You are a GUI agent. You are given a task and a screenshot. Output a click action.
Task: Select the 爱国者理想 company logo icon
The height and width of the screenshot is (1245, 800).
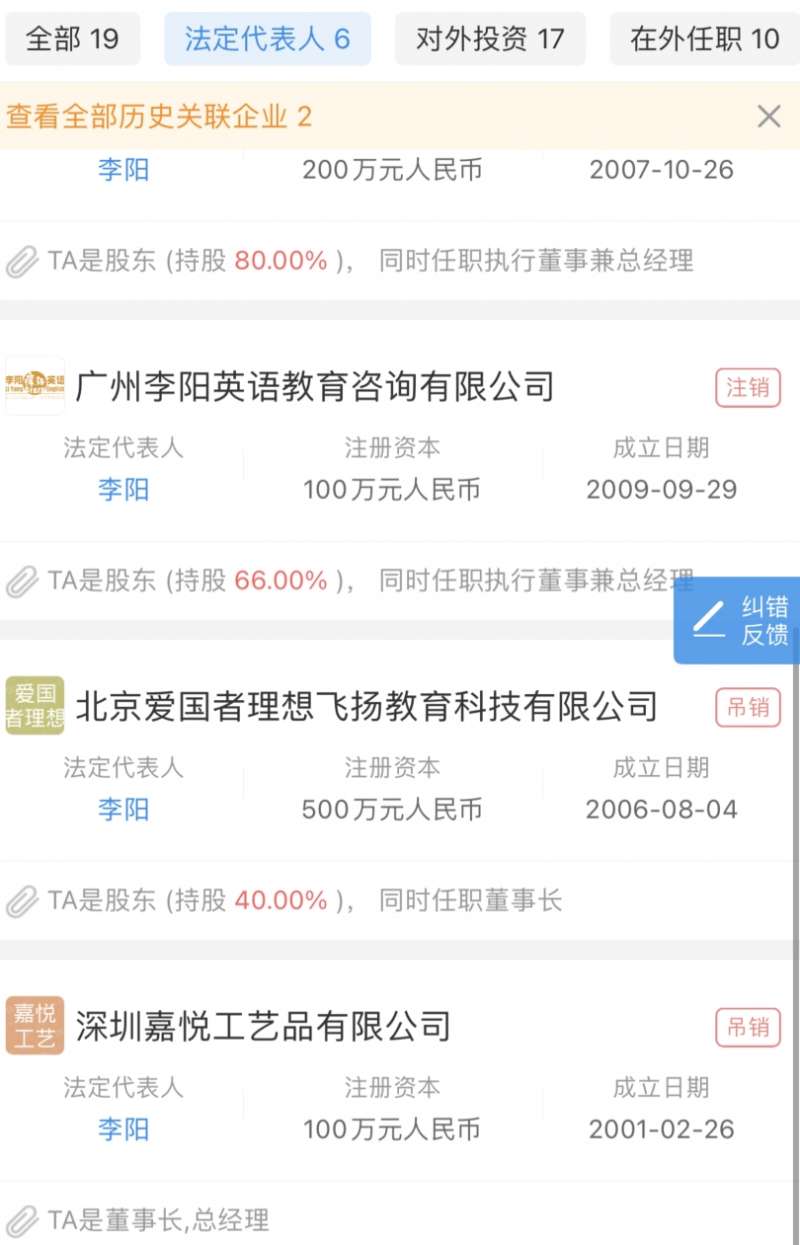tap(35, 705)
